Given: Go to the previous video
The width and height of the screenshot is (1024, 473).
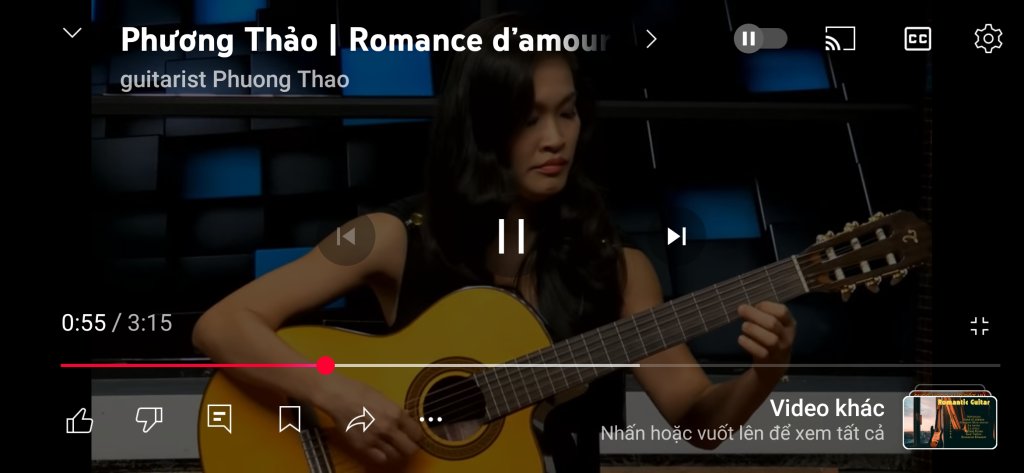Looking at the screenshot, I should 346,237.
